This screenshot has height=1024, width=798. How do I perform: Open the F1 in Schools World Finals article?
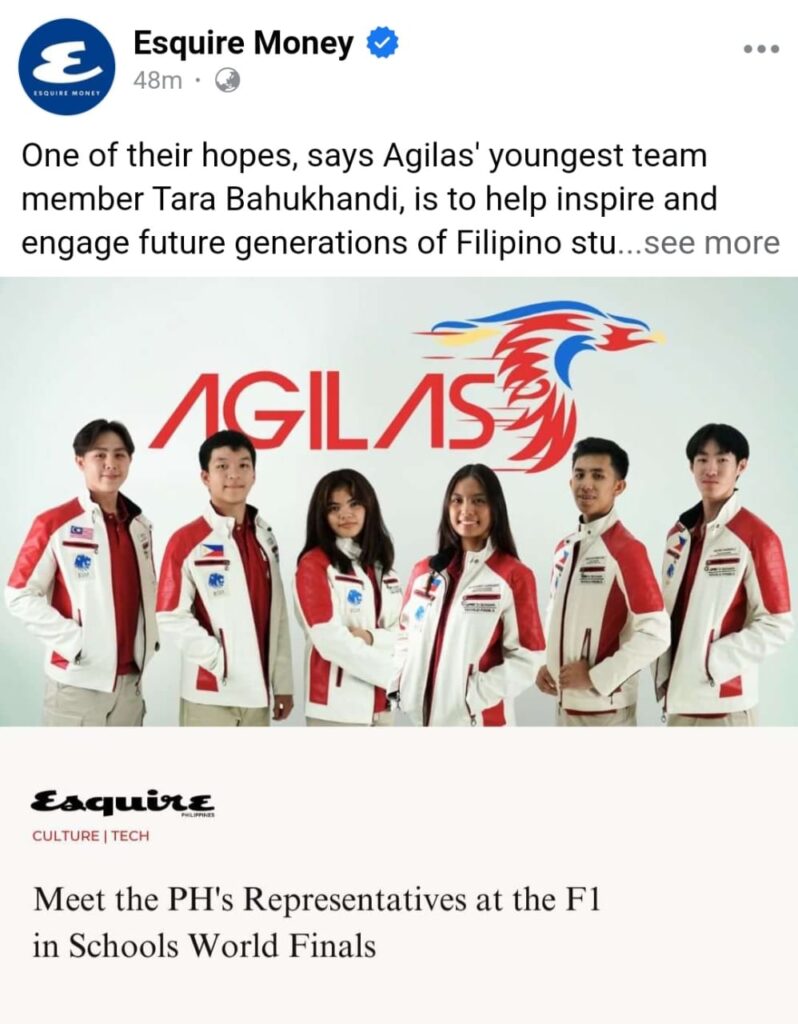coord(317,921)
